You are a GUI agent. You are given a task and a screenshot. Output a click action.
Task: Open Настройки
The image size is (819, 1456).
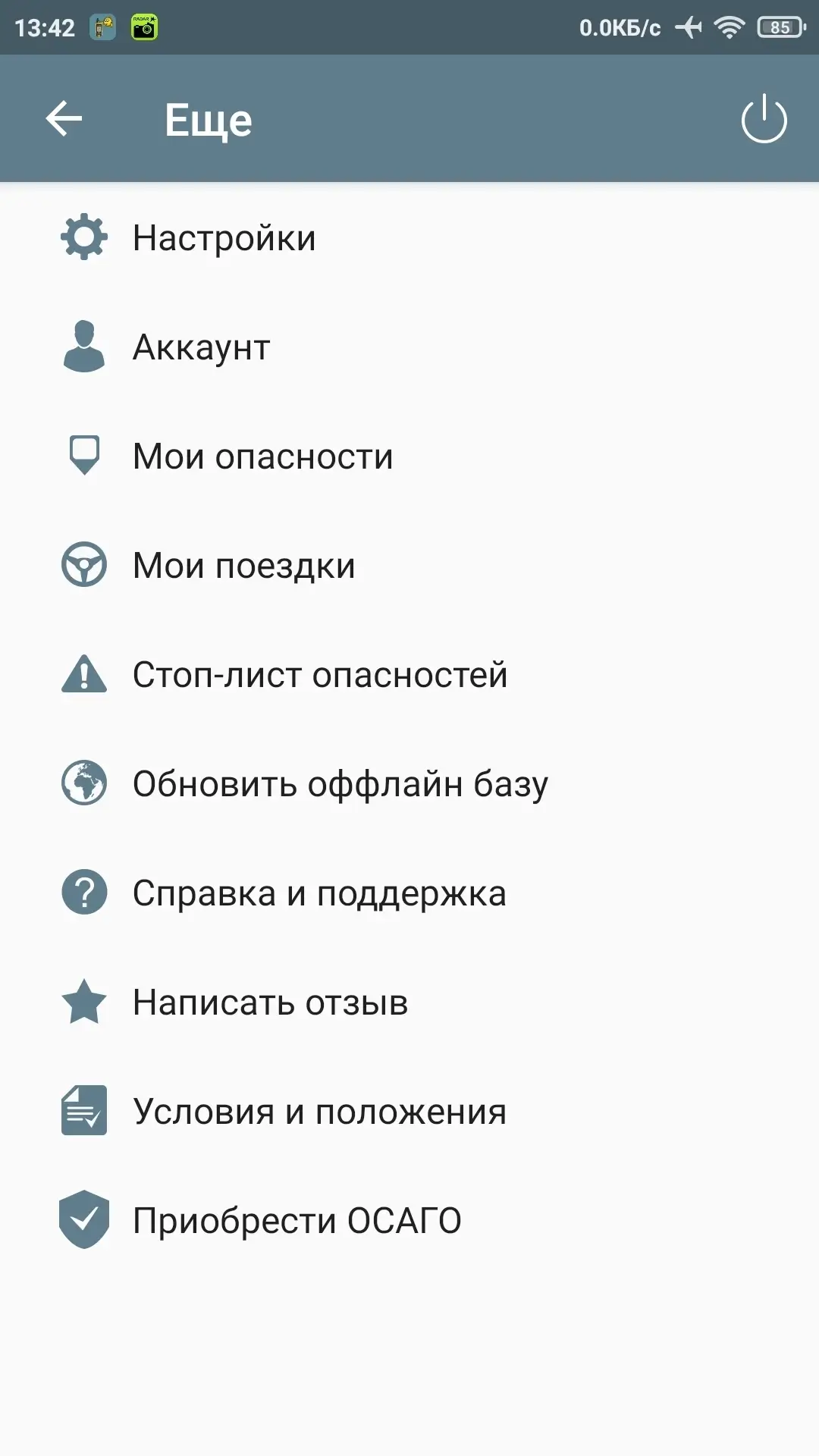point(409,237)
